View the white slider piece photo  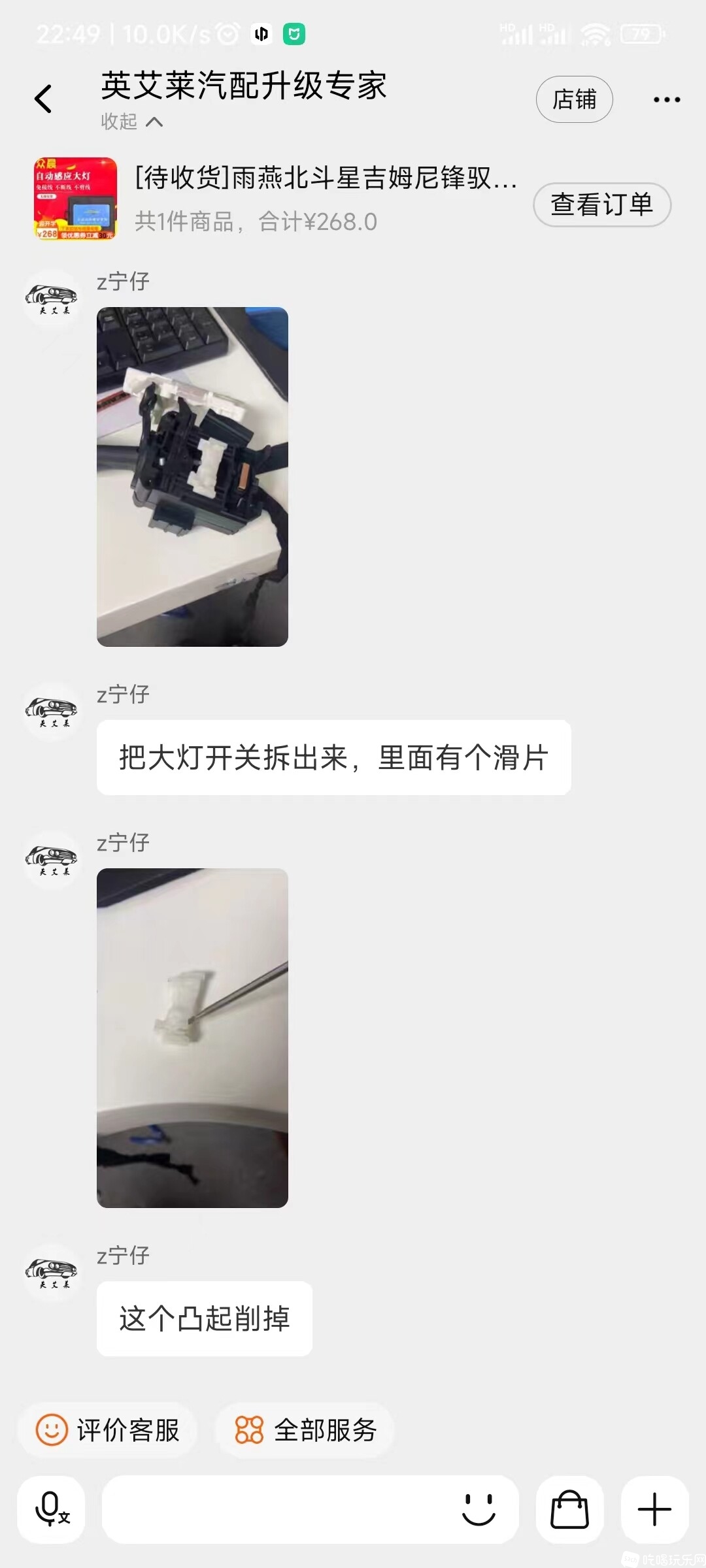click(192, 1037)
